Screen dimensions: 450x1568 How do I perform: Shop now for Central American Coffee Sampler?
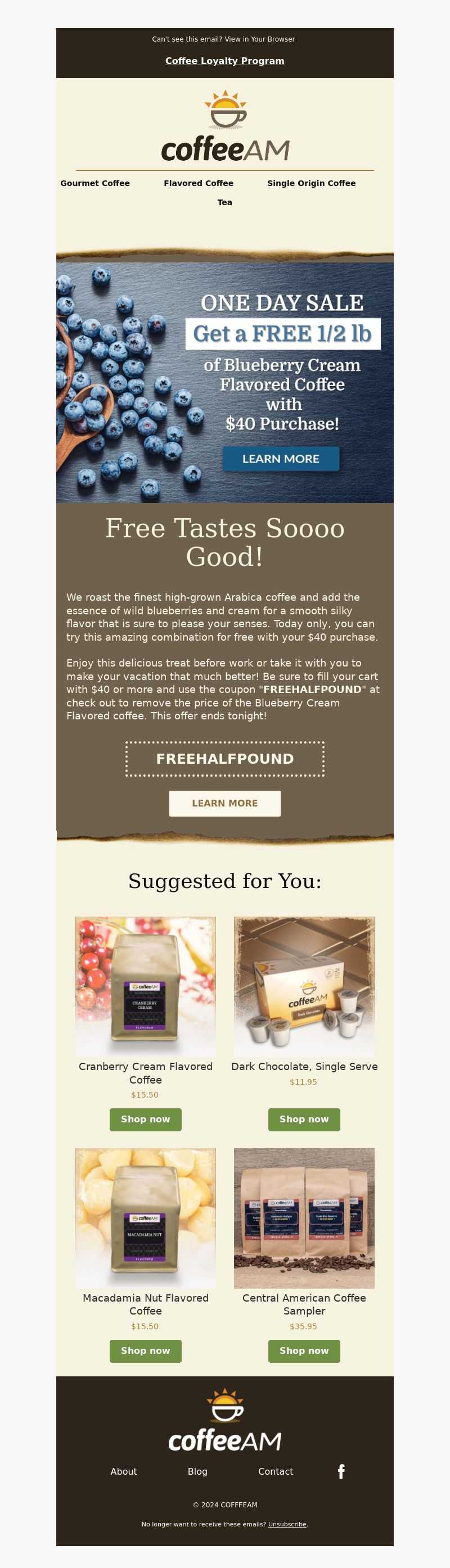(304, 1351)
